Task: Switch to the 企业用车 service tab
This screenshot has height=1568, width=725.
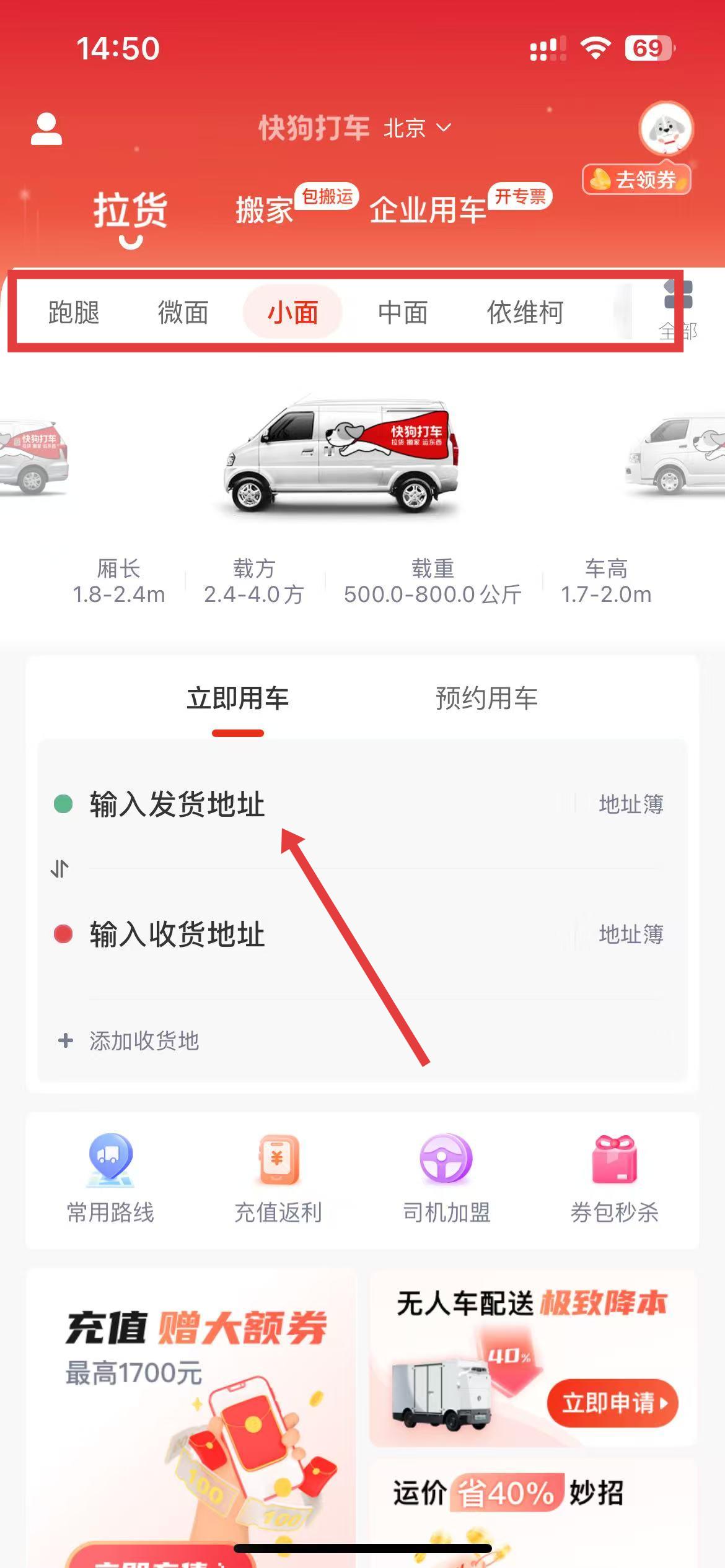Action: click(428, 210)
